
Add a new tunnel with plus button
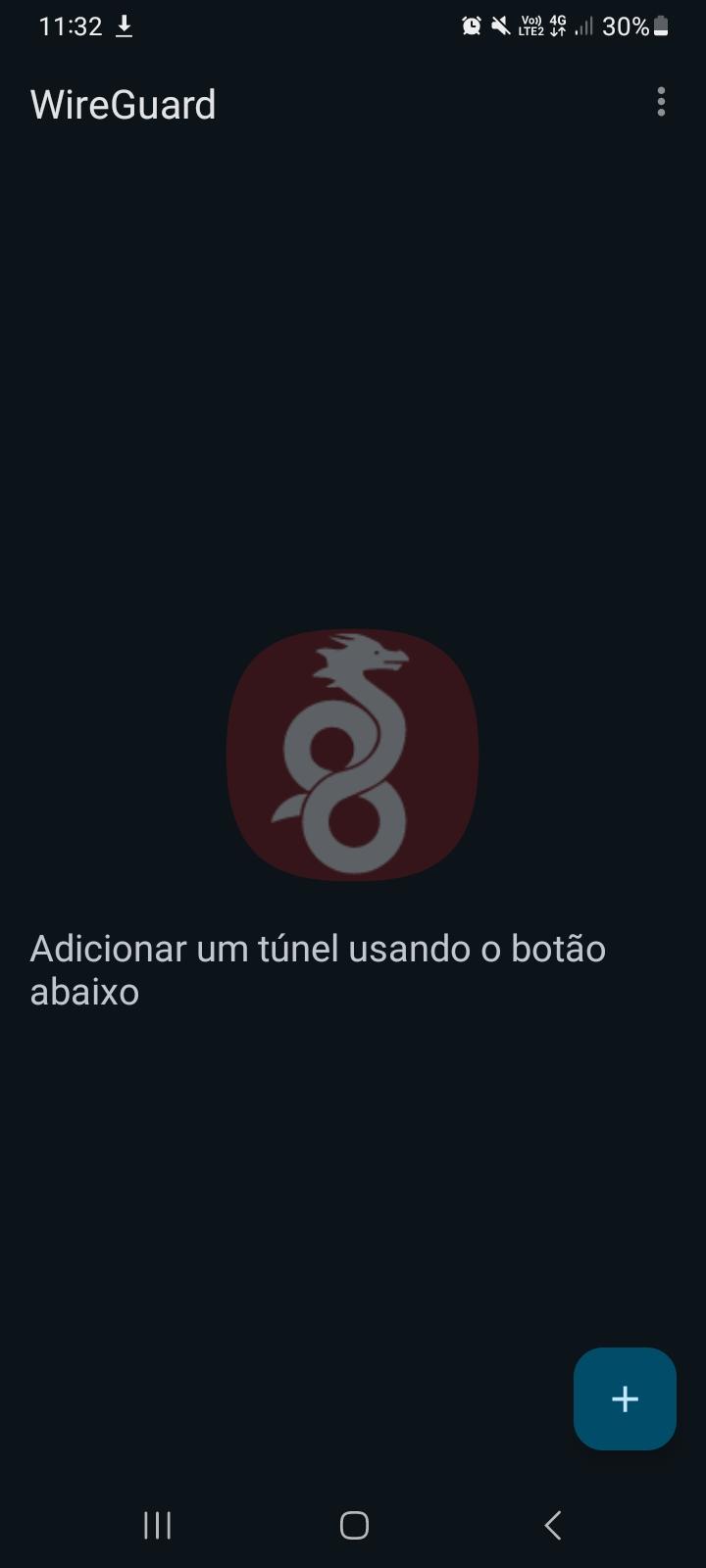625,1398
